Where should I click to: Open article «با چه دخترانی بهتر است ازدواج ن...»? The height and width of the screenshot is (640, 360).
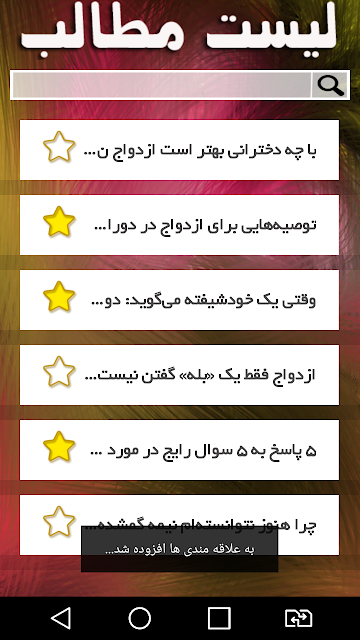pyautogui.click(x=179, y=150)
